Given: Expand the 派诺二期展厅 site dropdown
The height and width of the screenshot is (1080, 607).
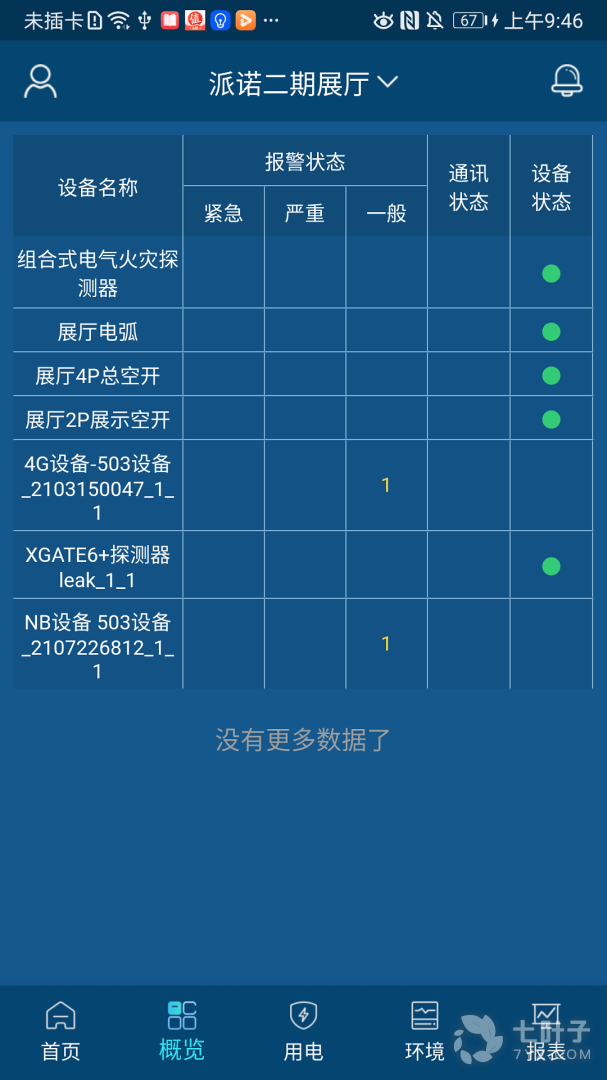Looking at the screenshot, I should (303, 84).
